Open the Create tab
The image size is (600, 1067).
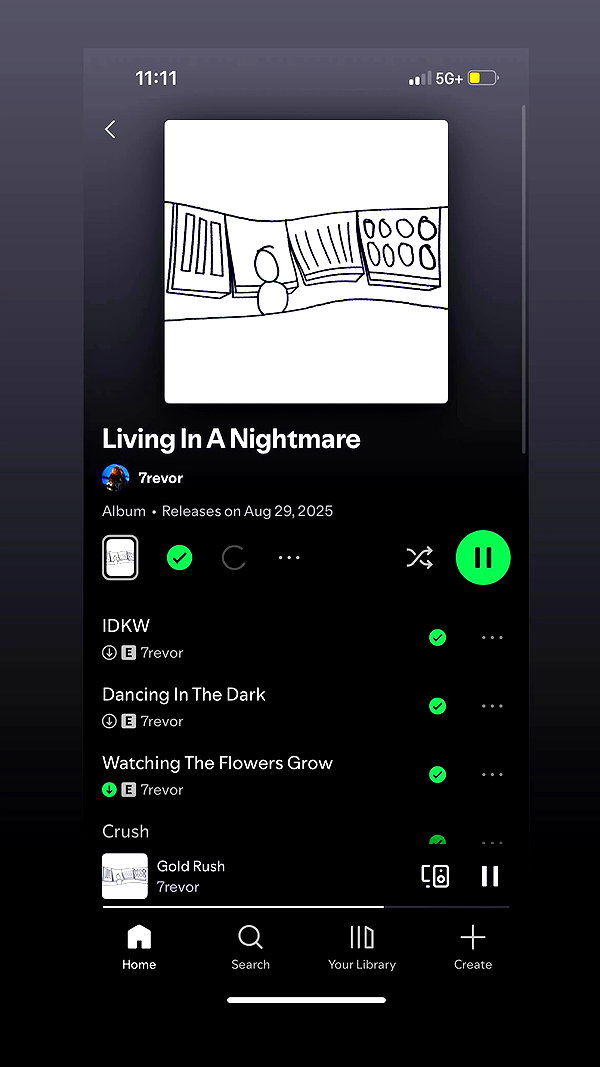click(473, 947)
